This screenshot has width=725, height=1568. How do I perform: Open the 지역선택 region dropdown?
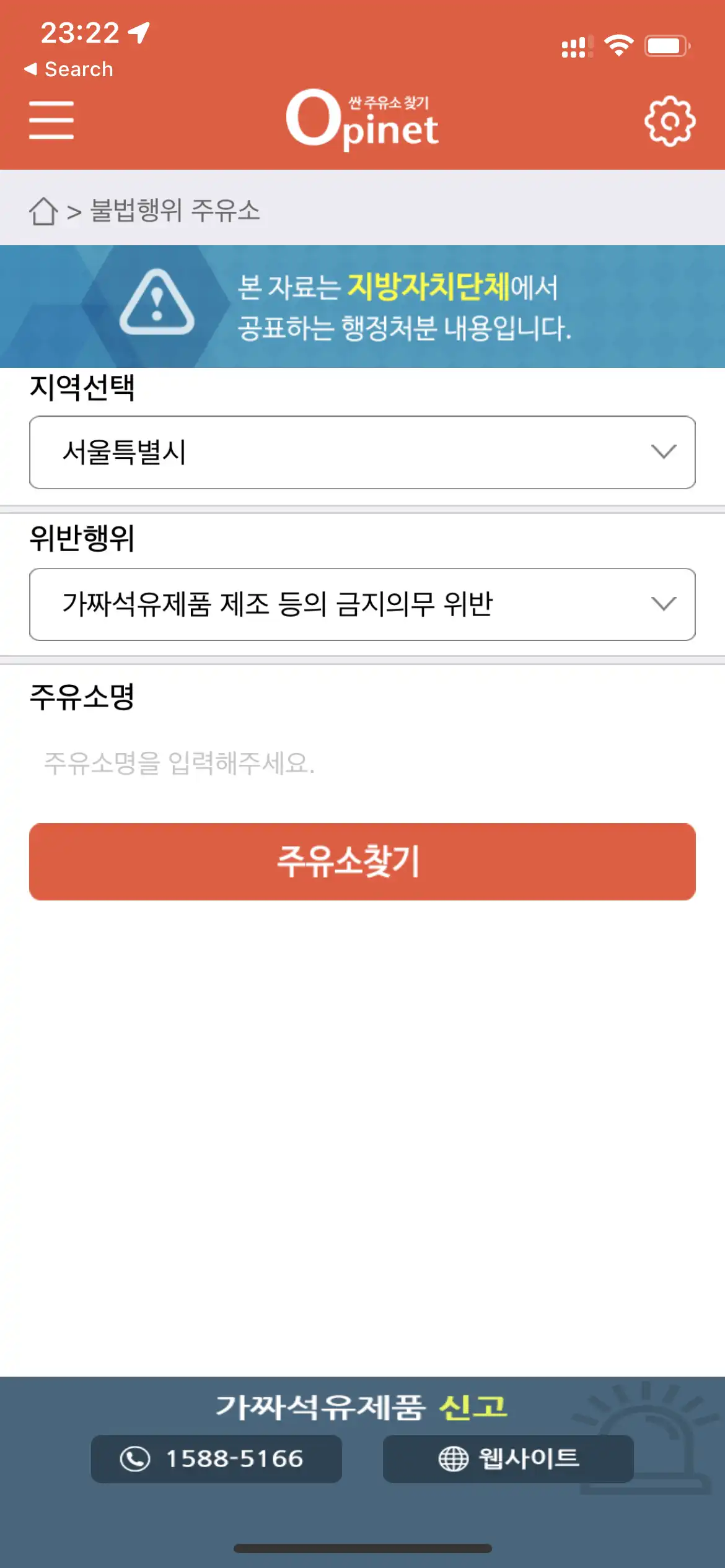click(362, 452)
